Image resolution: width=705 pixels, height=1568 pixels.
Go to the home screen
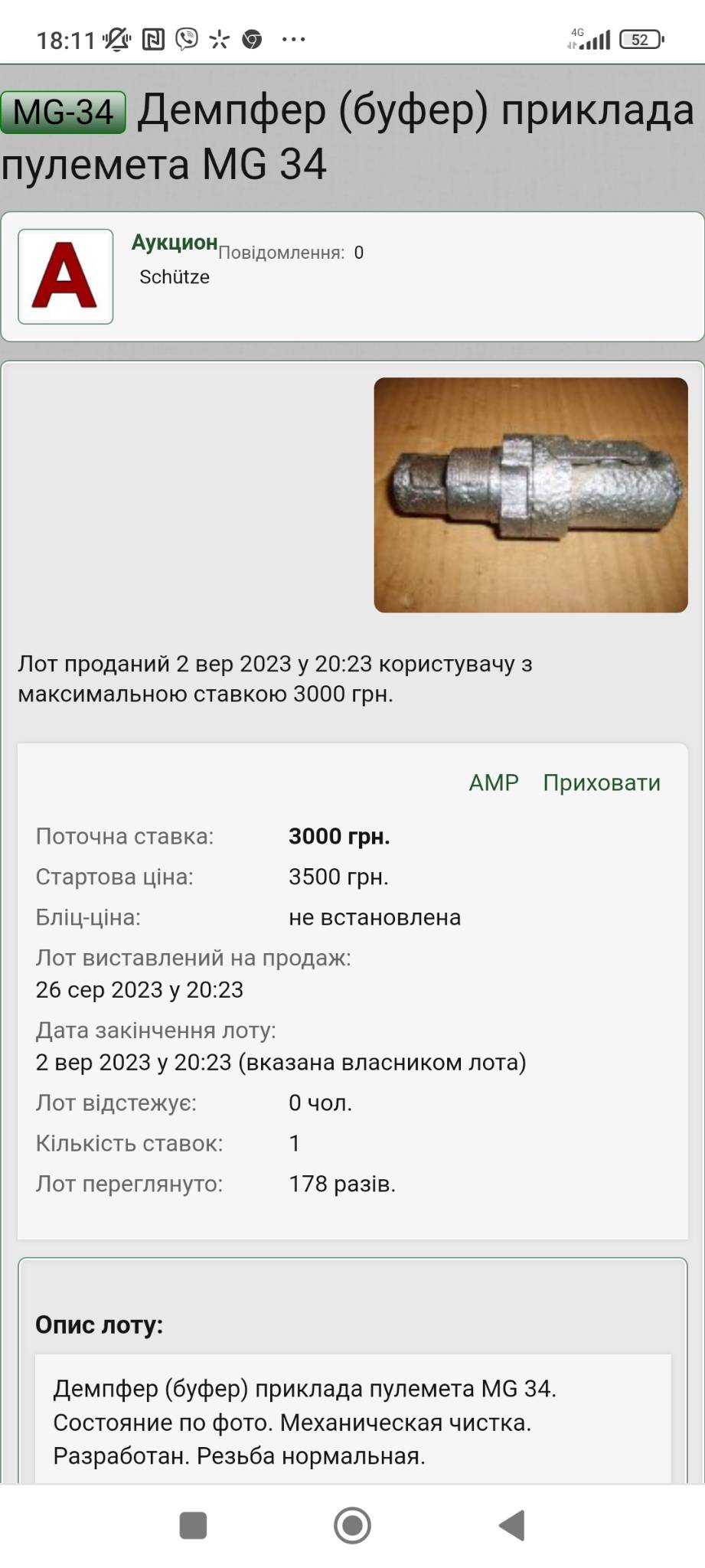click(353, 1525)
